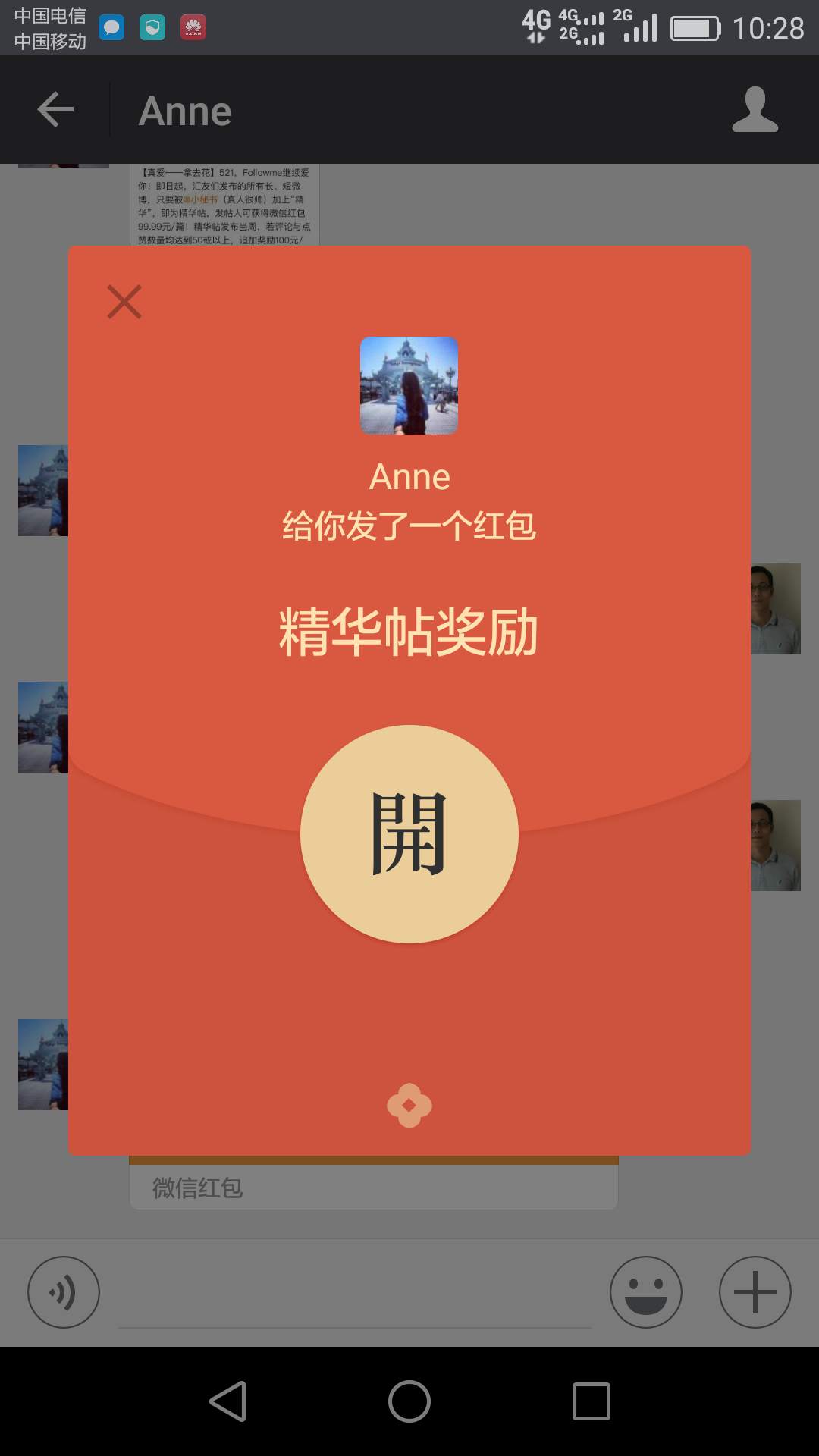This screenshot has height=1456, width=819.
Task: Close the red packet dialog
Action: click(124, 302)
